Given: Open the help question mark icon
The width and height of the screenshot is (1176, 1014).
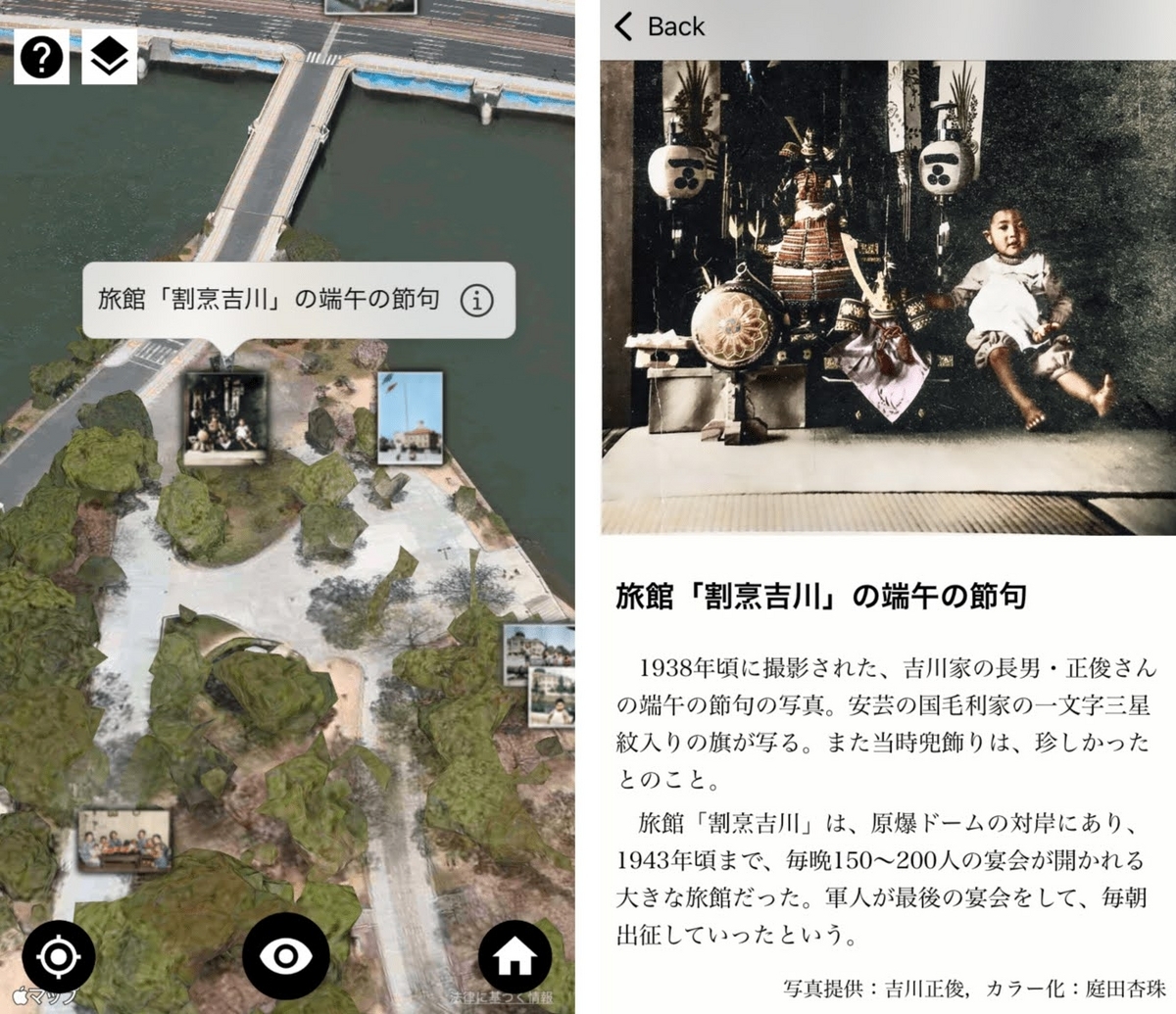Looking at the screenshot, I should coord(41,58).
